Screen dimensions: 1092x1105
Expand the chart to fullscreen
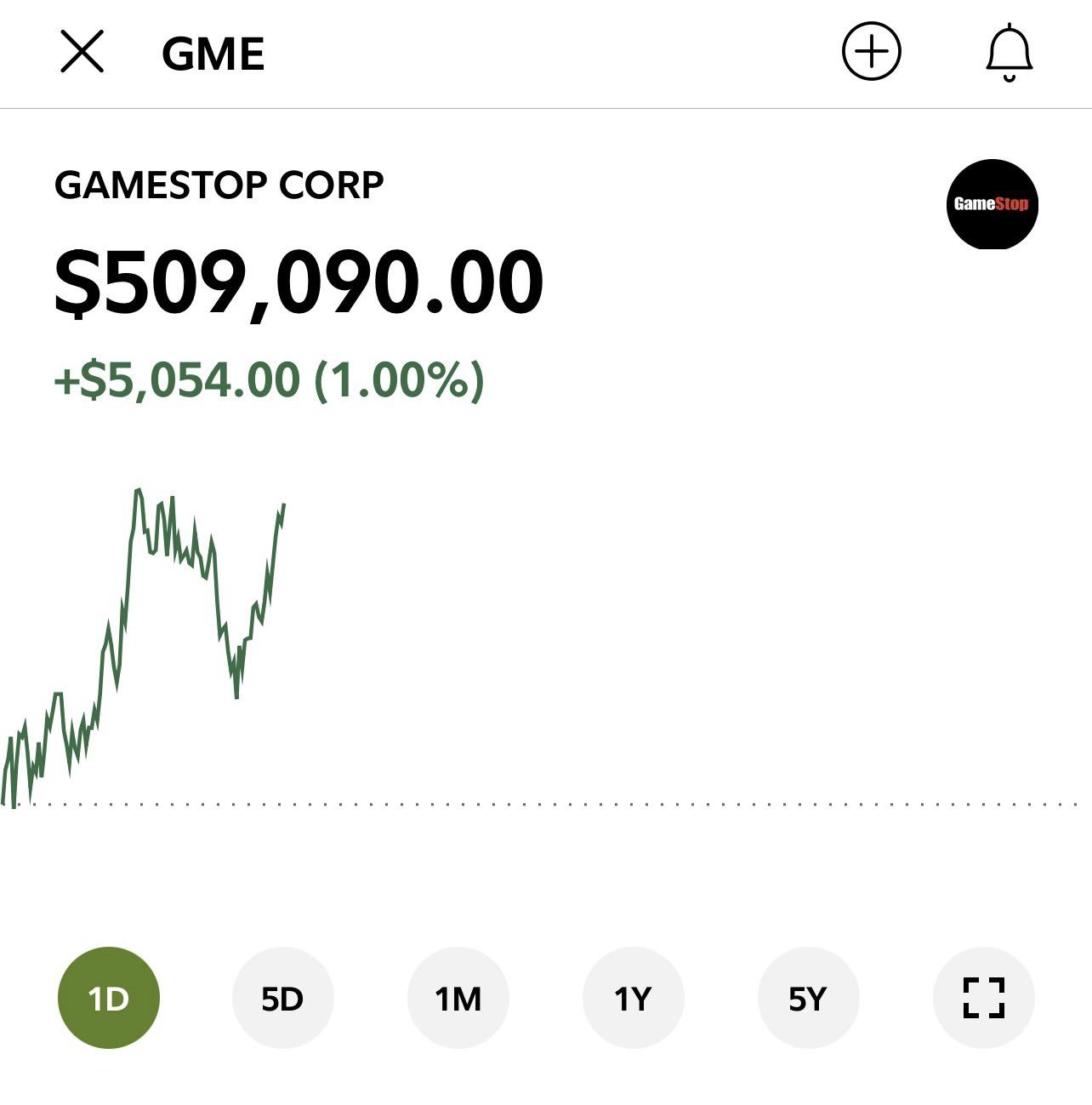pos(983,998)
